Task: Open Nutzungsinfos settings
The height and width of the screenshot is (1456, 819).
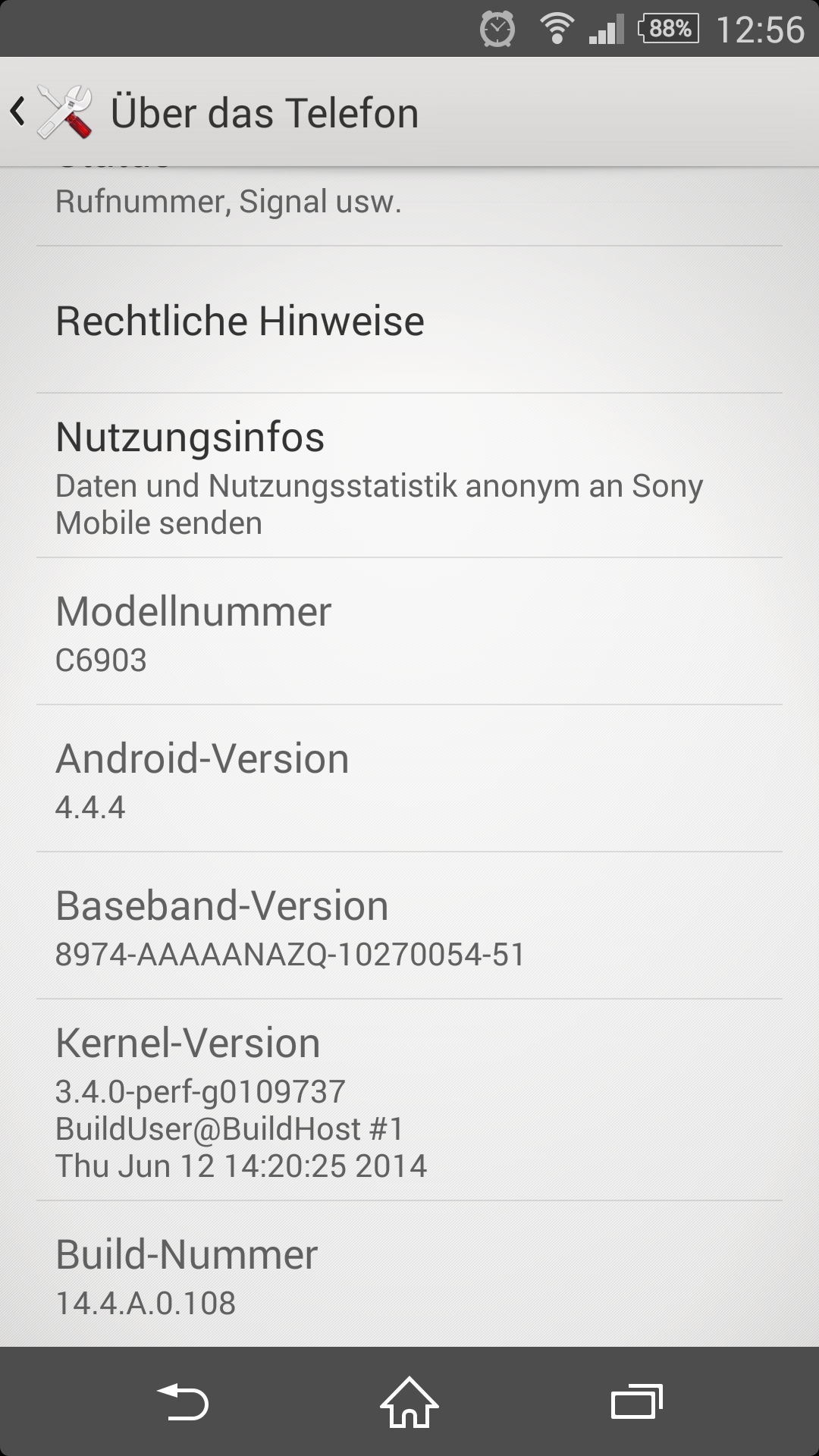Action: coord(409,476)
